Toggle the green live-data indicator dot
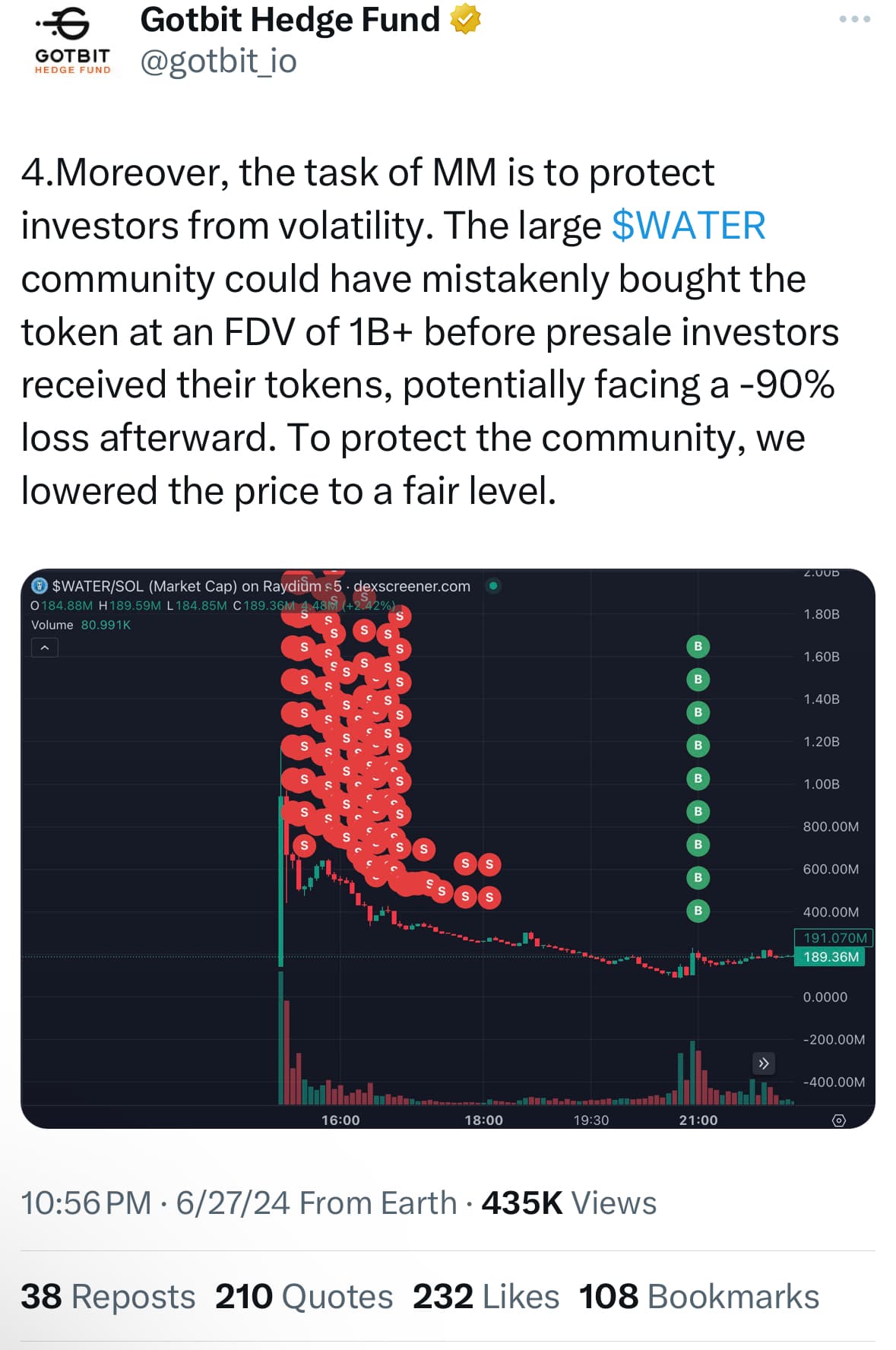Screen dimensions: 896x1350 pos(494,587)
